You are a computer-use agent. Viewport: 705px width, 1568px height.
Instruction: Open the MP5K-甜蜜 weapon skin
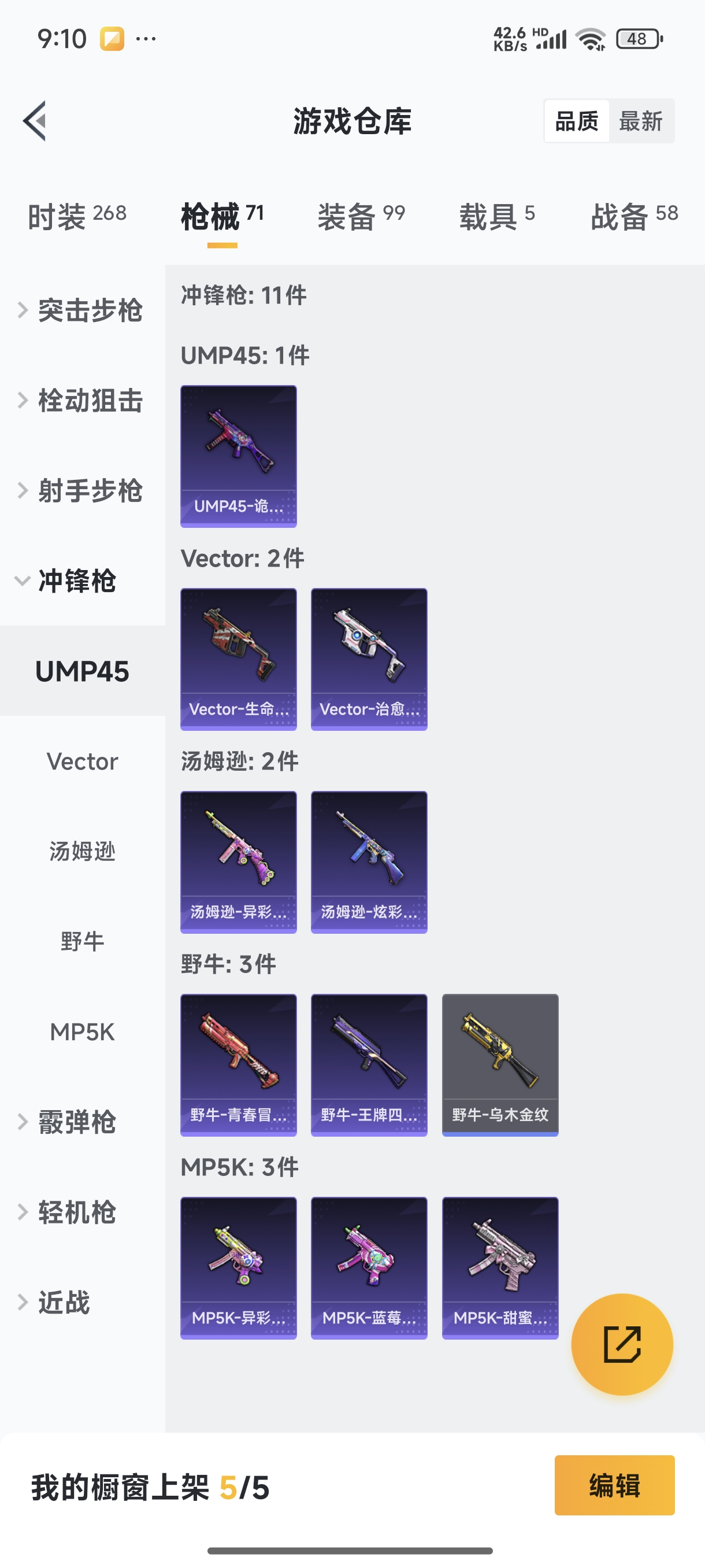pyautogui.click(x=499, y=1268)
